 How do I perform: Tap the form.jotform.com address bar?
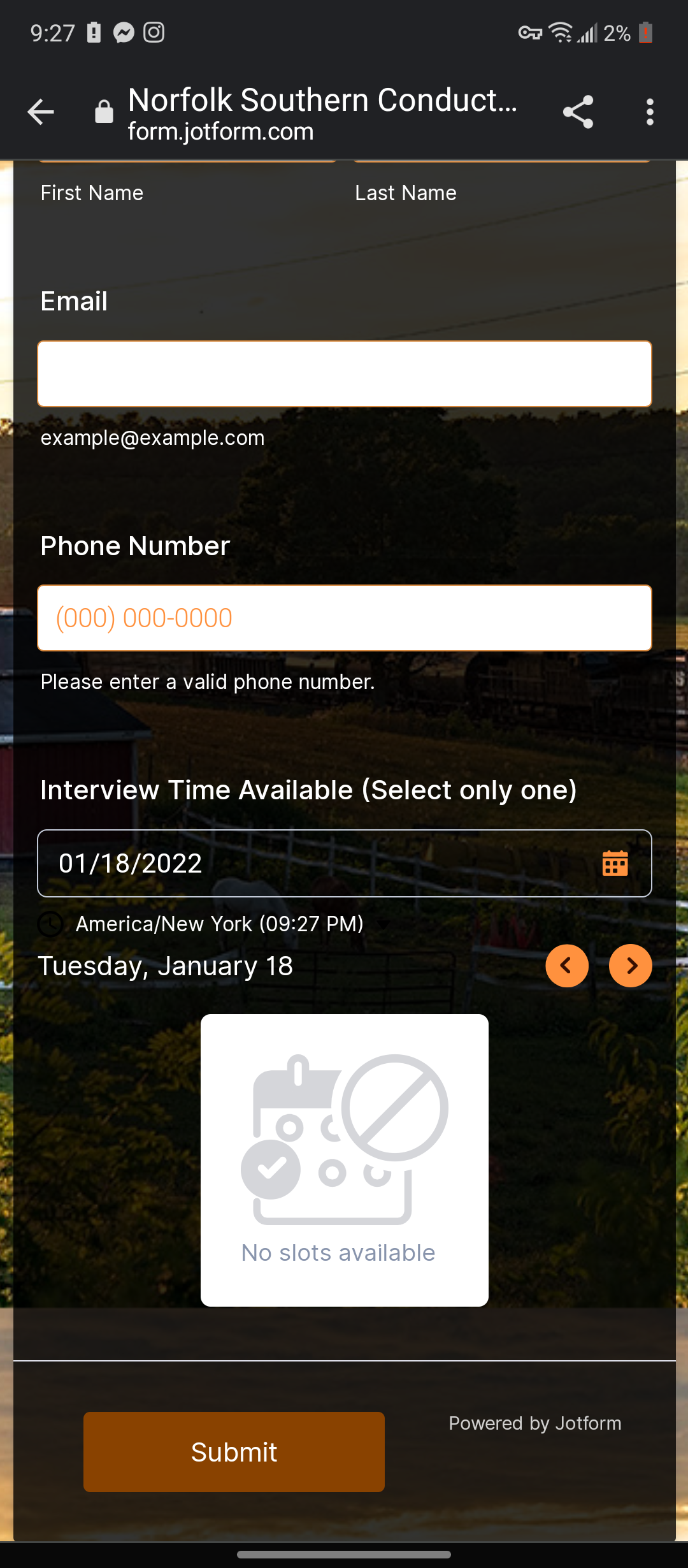(220, 132)
